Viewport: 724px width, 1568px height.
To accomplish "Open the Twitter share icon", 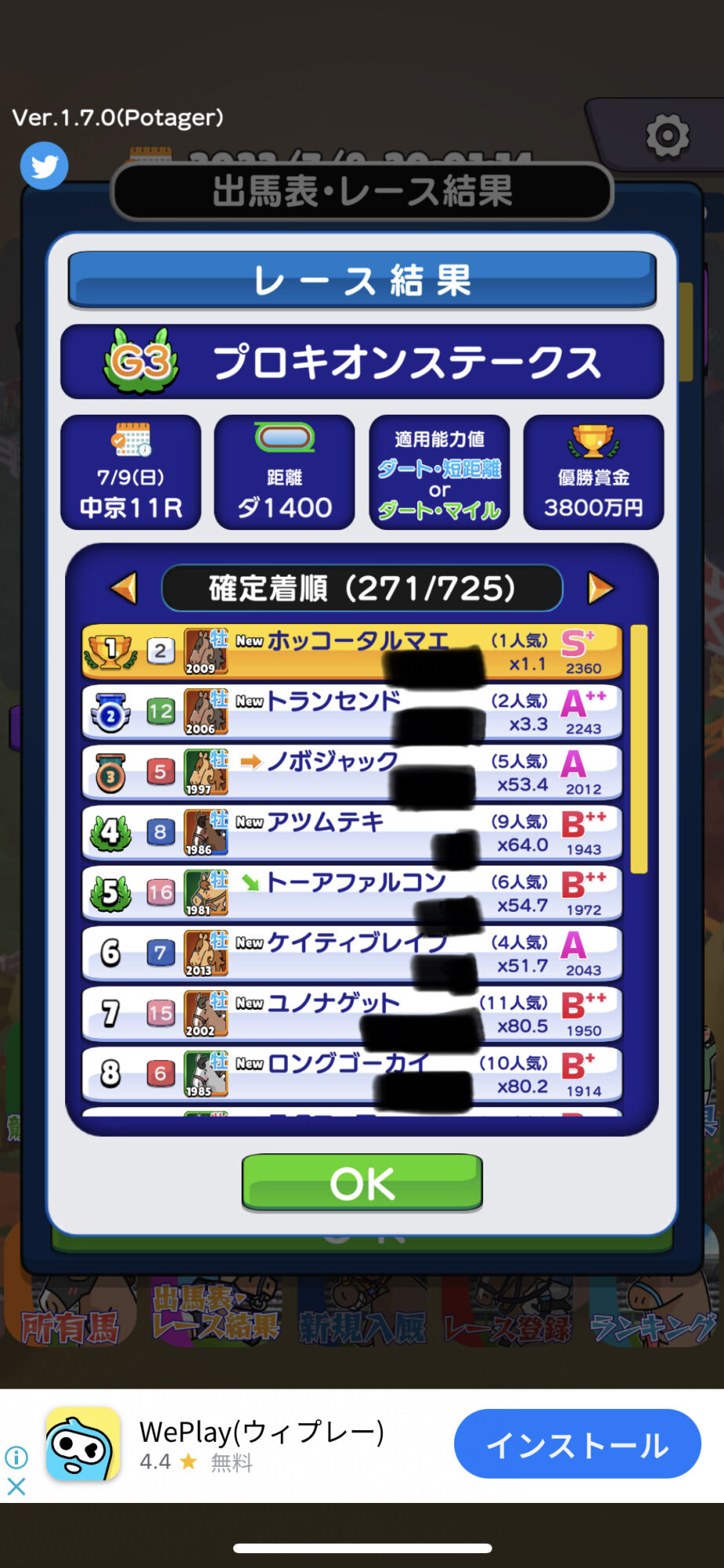I will click(44, 165).
